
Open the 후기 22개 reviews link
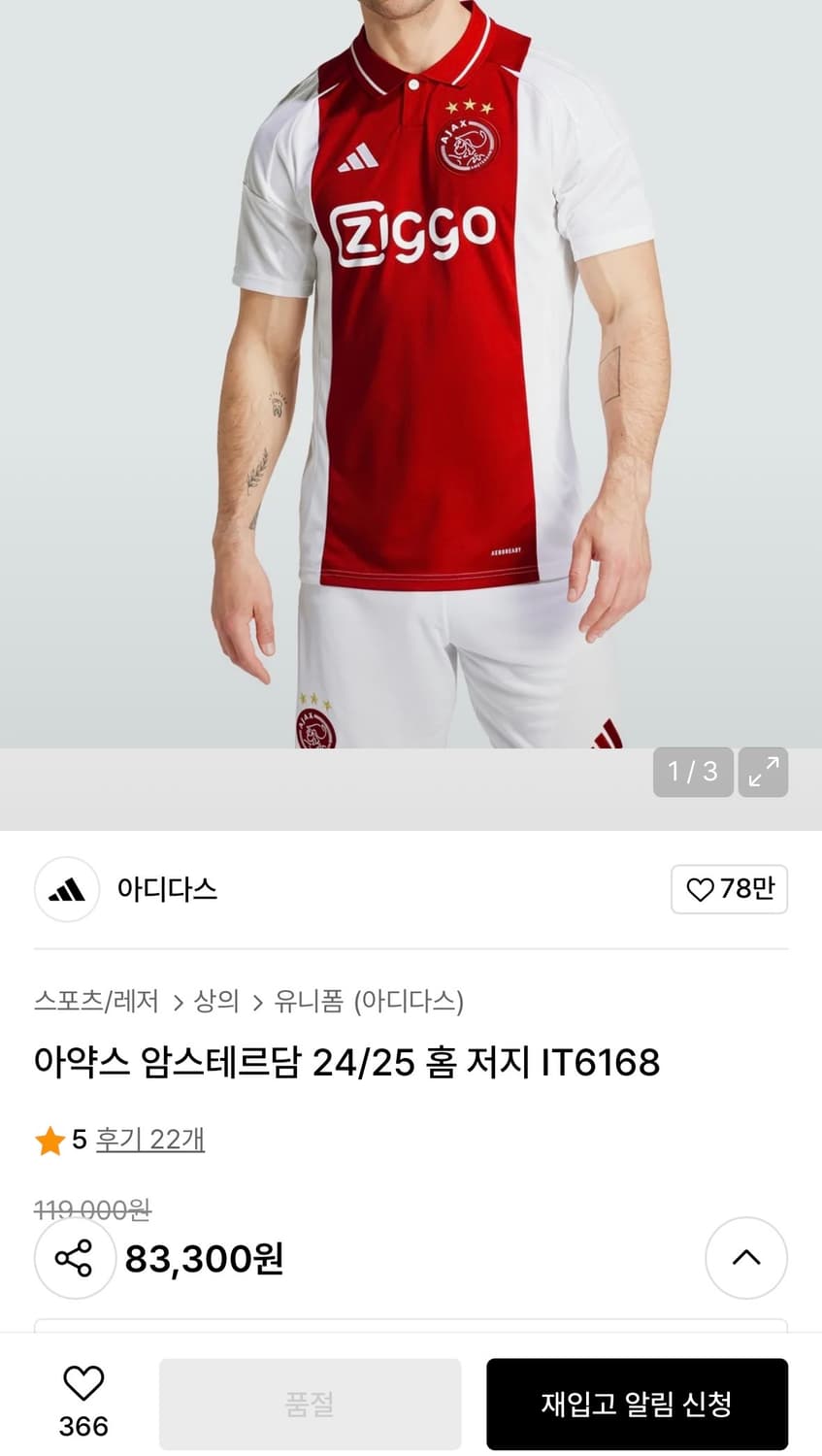pyautogui.click(x=149, y=1141)
